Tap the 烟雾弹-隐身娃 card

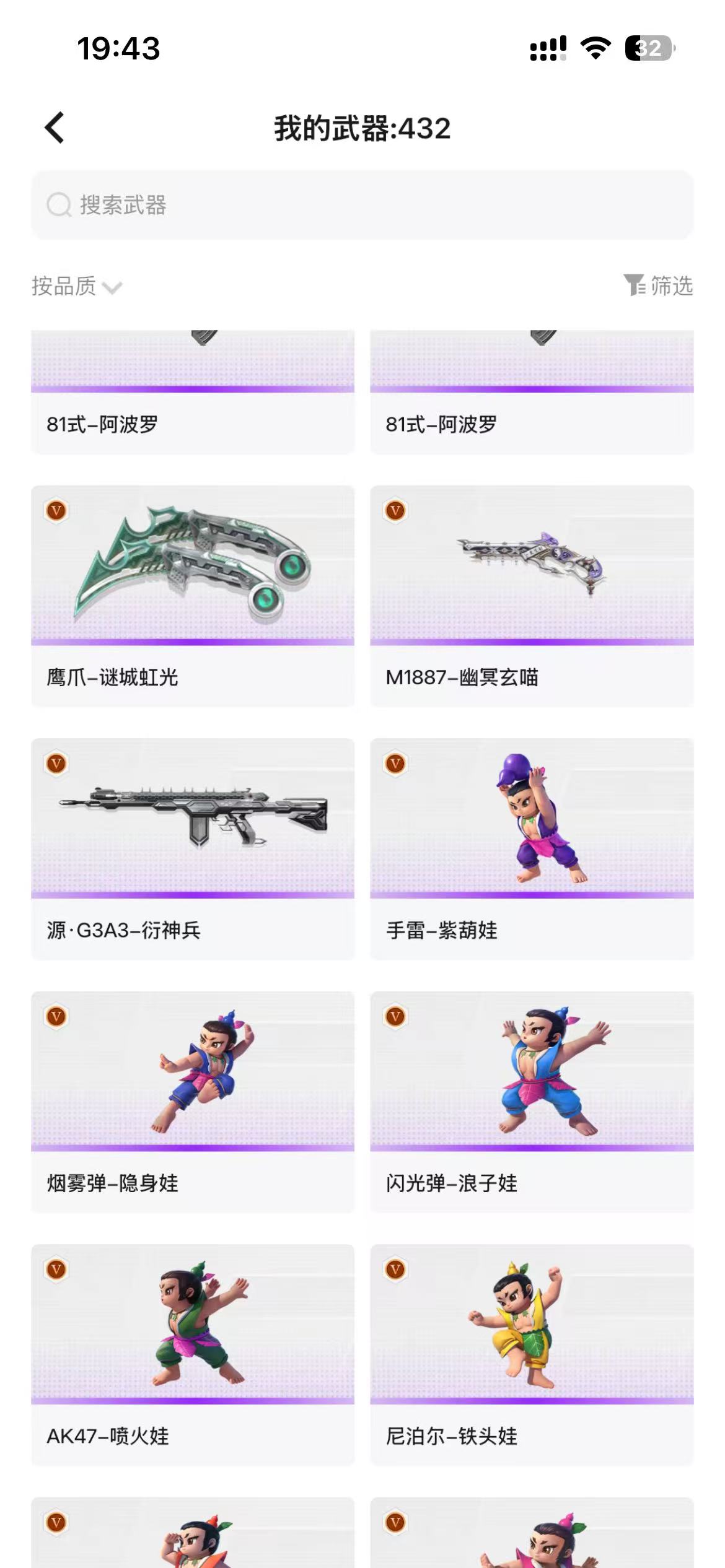193,1102
